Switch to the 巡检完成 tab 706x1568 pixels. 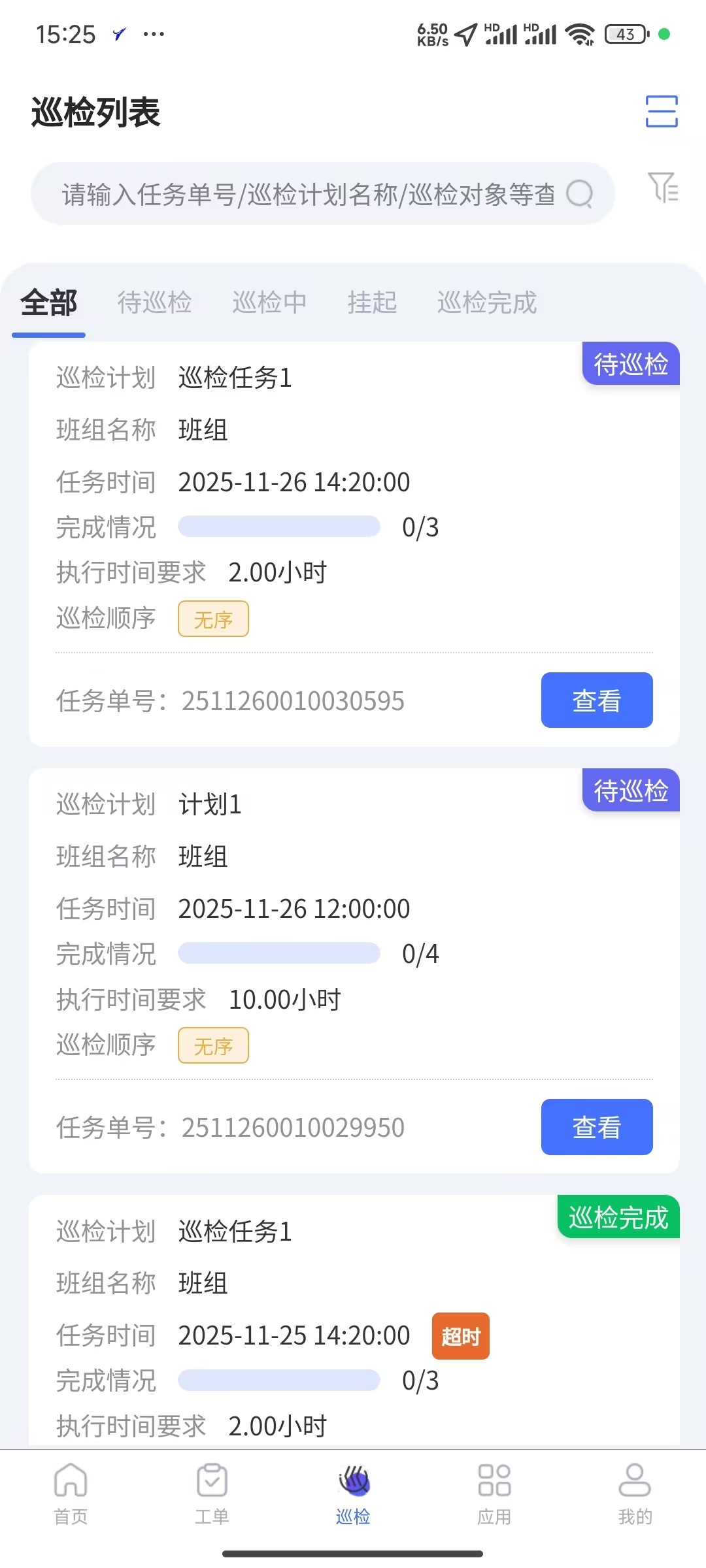coord(488,302)
